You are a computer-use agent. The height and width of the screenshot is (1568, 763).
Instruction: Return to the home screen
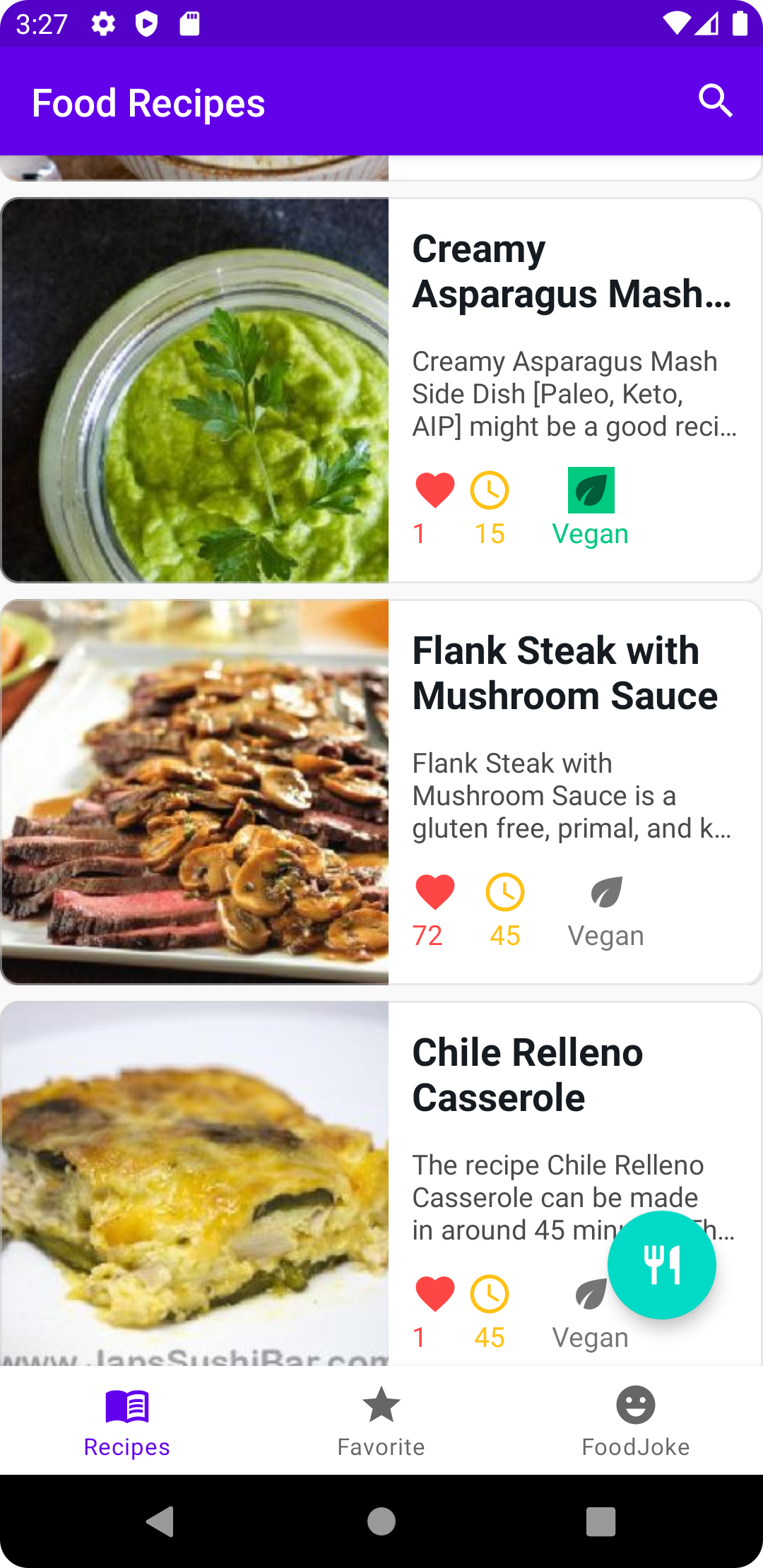tap(381, 1521)
